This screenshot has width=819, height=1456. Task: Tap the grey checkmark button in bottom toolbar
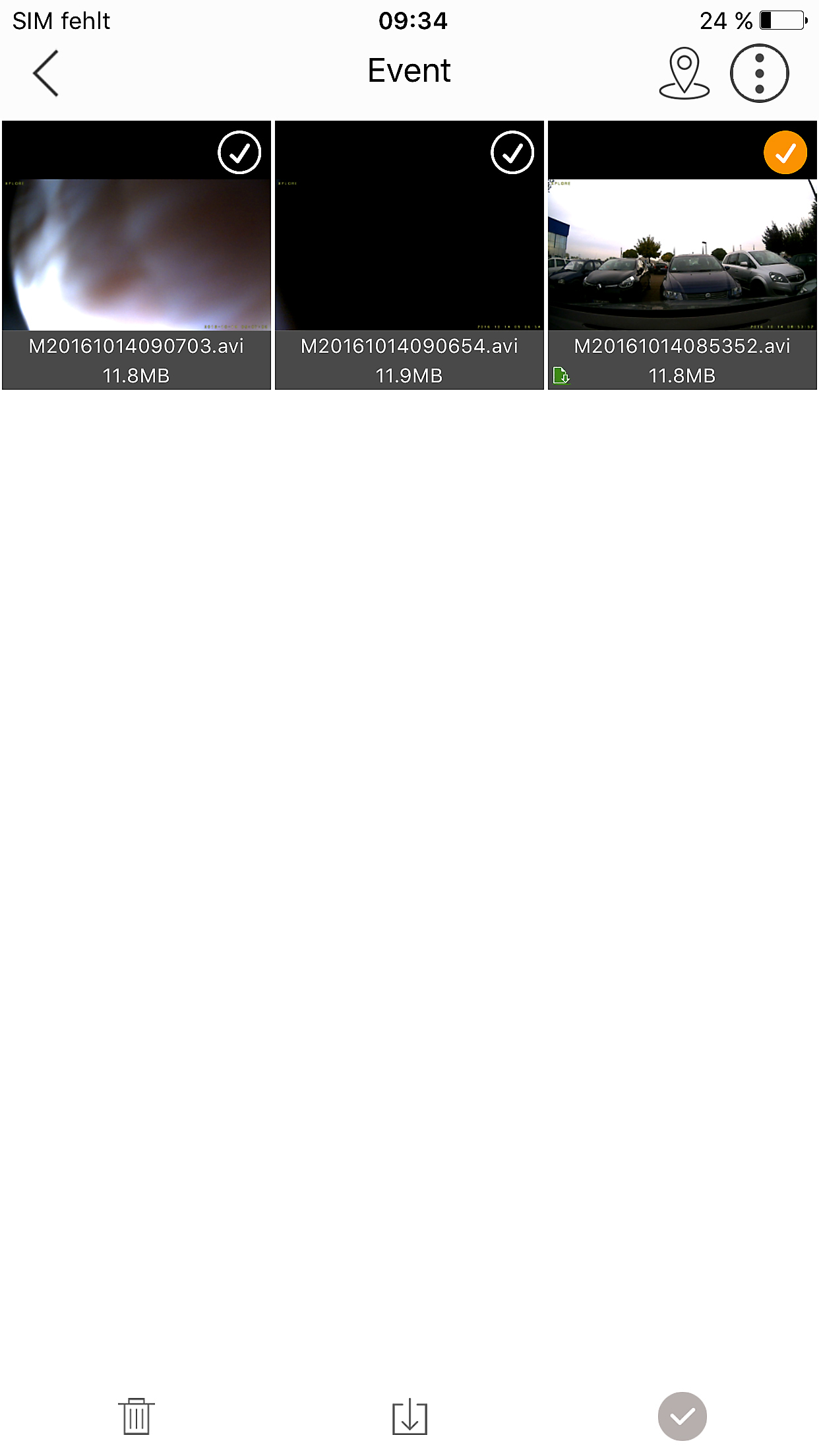682,1416
